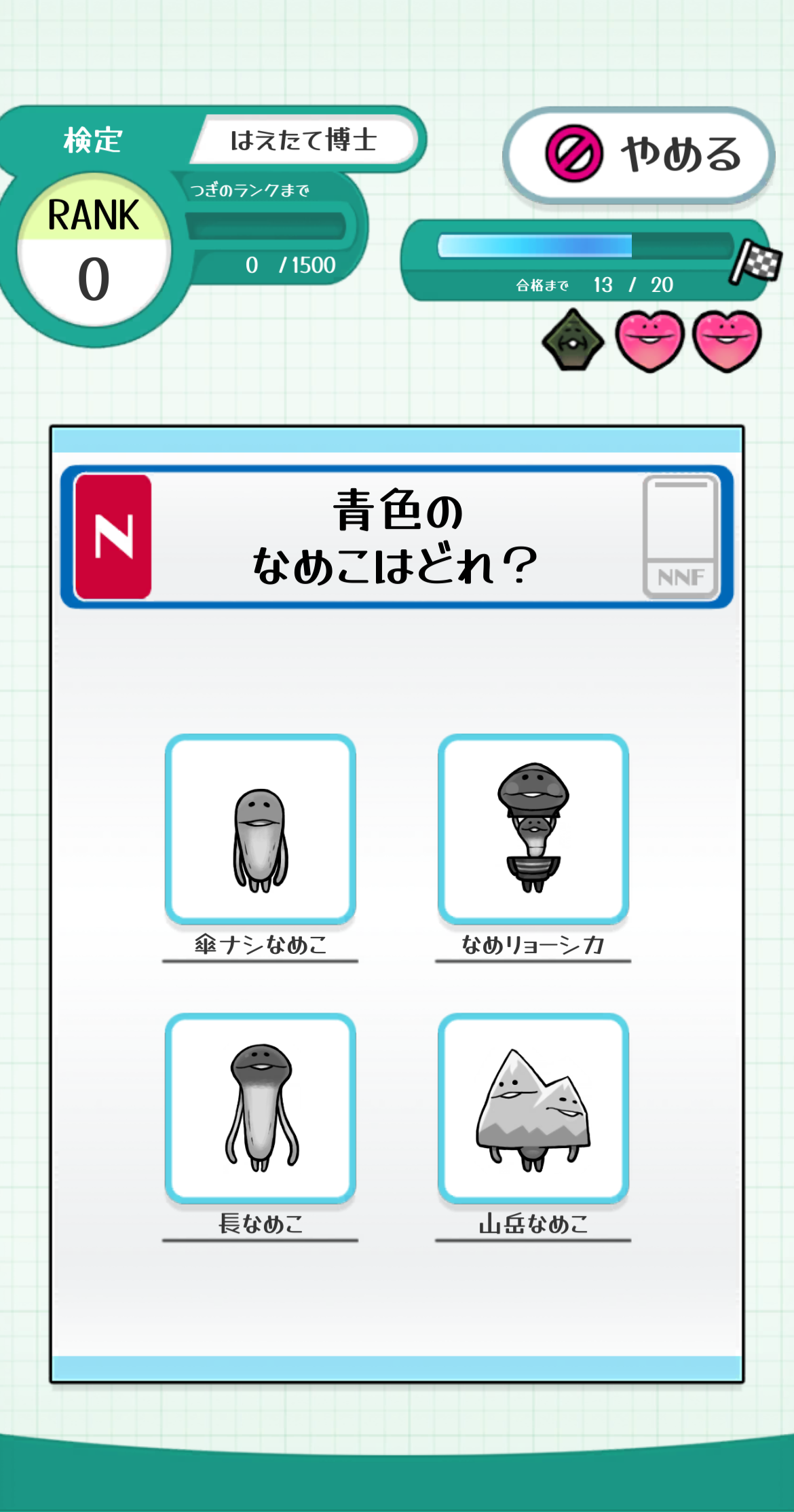794x1512 pixels.
Task: Tap the やめる quit button
Action: click(639, 155)
